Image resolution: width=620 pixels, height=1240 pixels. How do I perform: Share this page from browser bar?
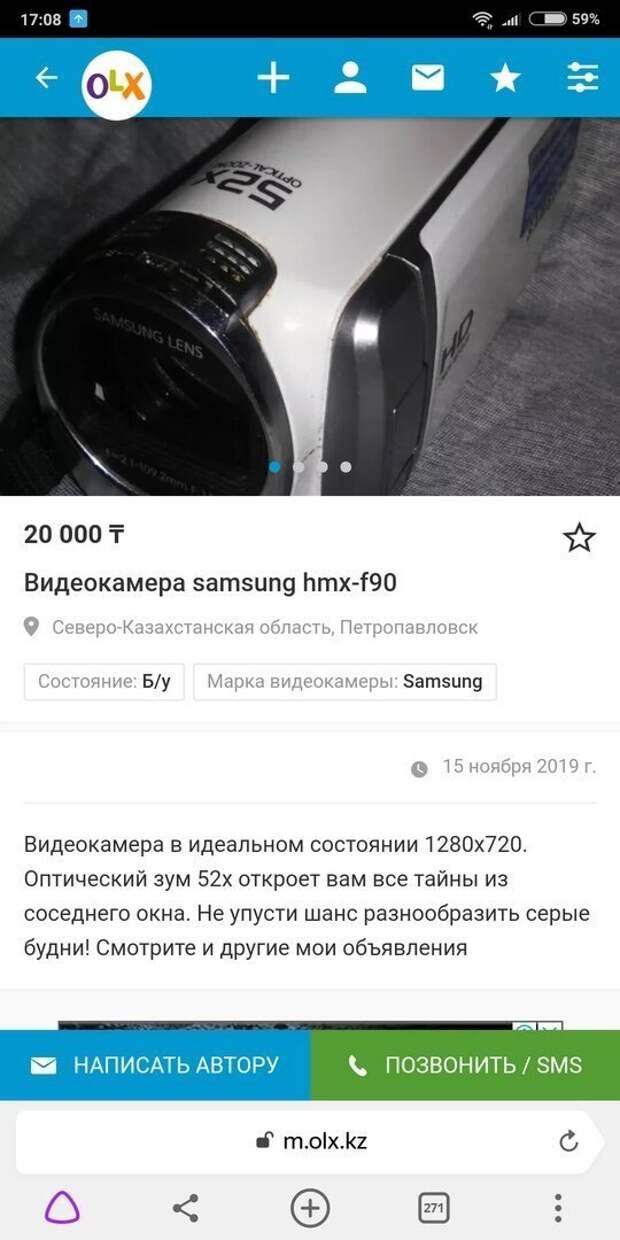[x=185, y=1208]
